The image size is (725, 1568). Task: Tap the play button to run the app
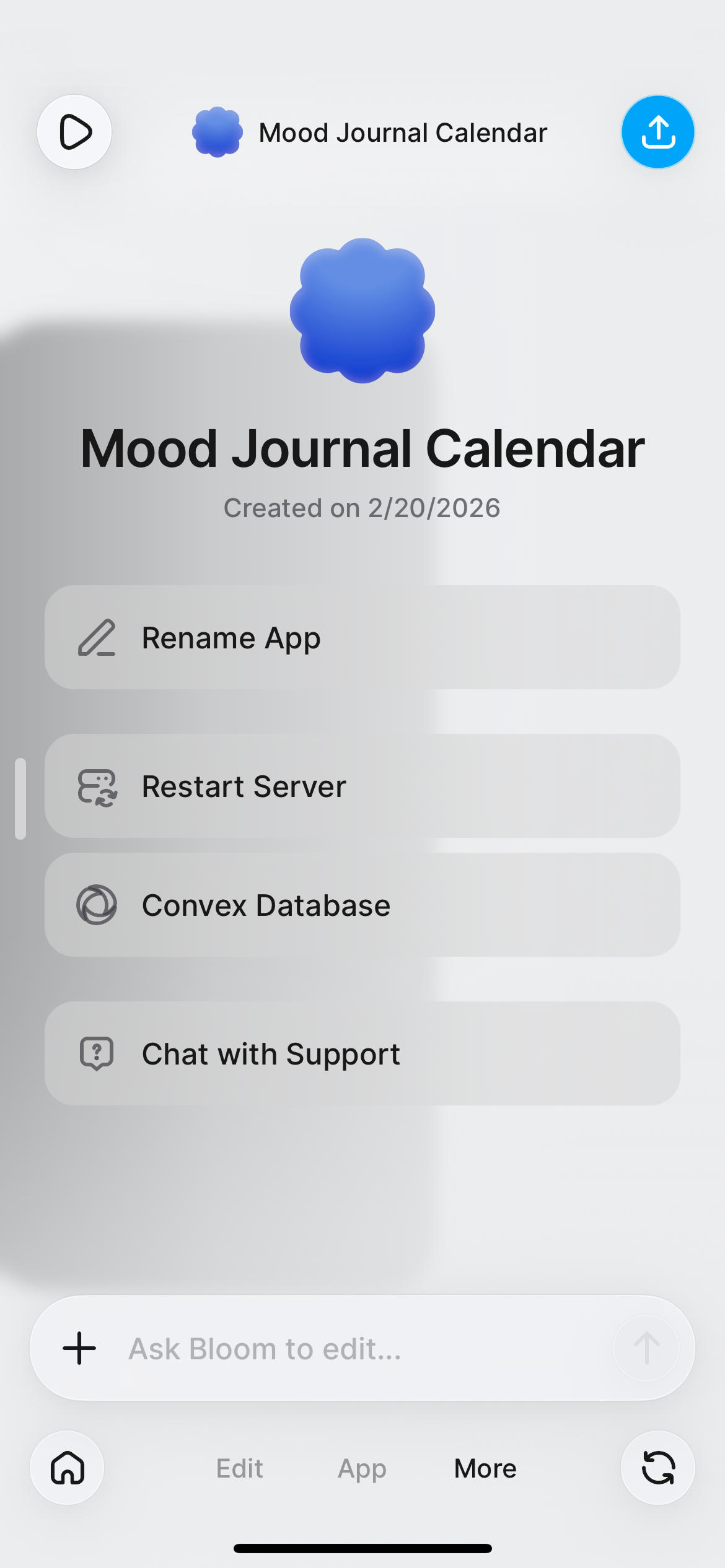pos(74,131)
